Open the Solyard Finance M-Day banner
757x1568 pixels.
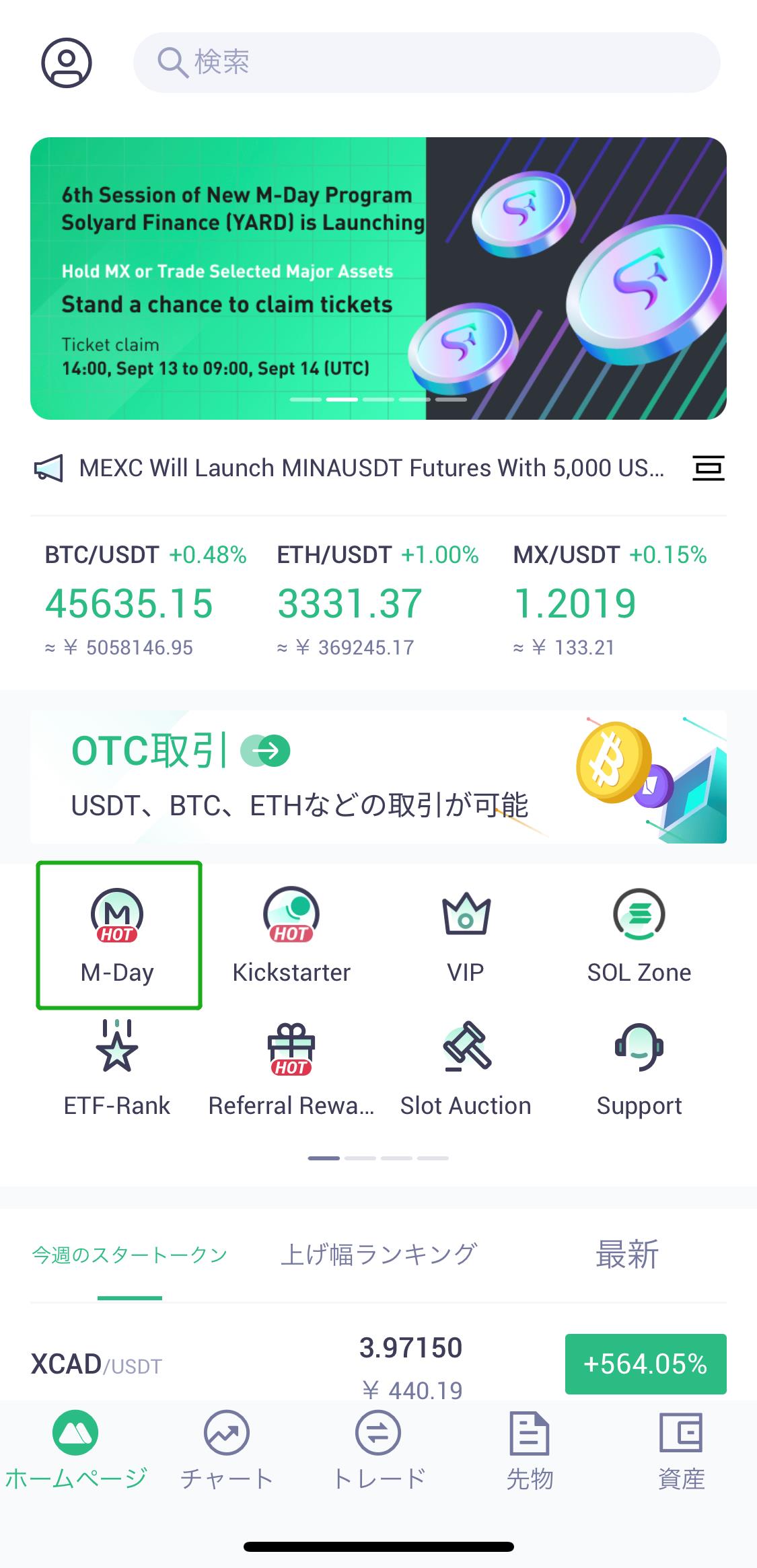point(378,278)
